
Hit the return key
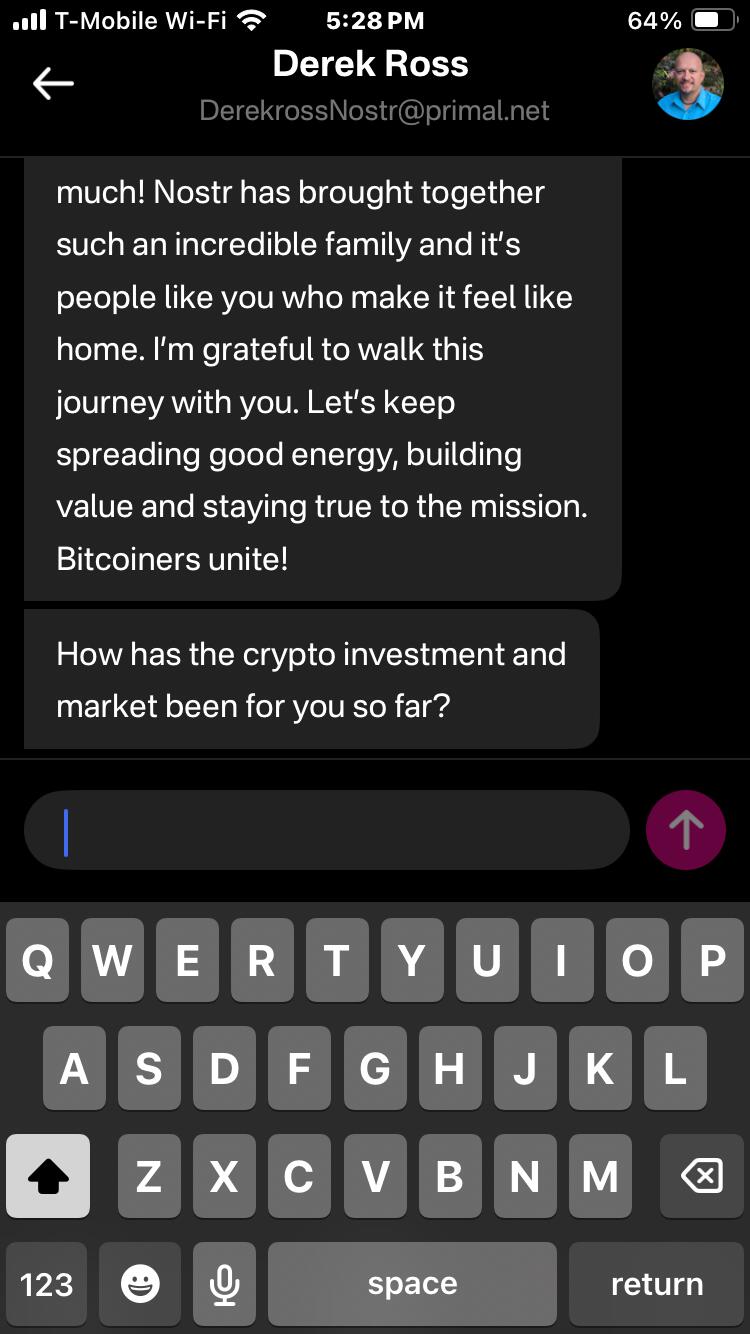(x=657, y=1284)
